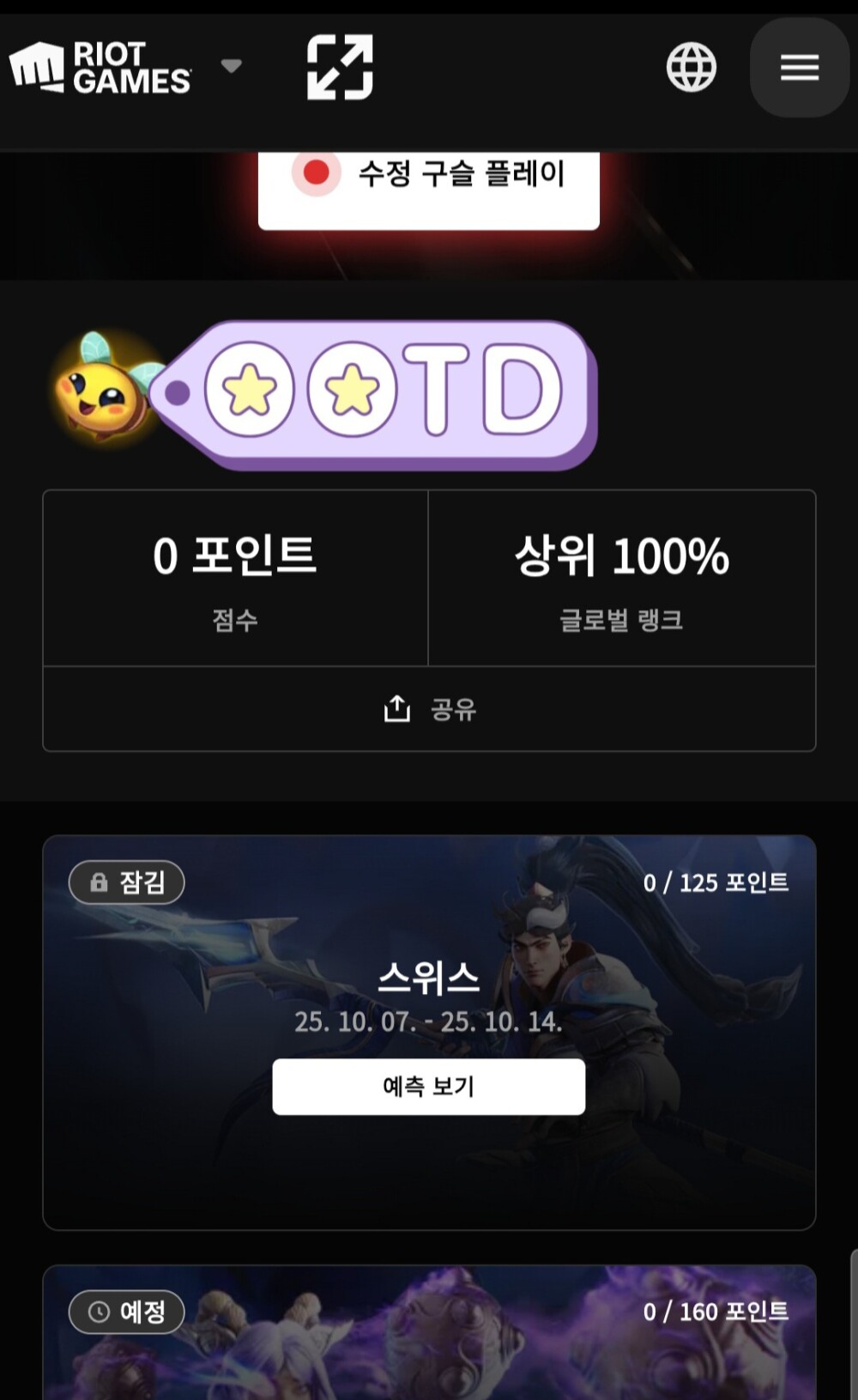Share your score with 공유

429,709
